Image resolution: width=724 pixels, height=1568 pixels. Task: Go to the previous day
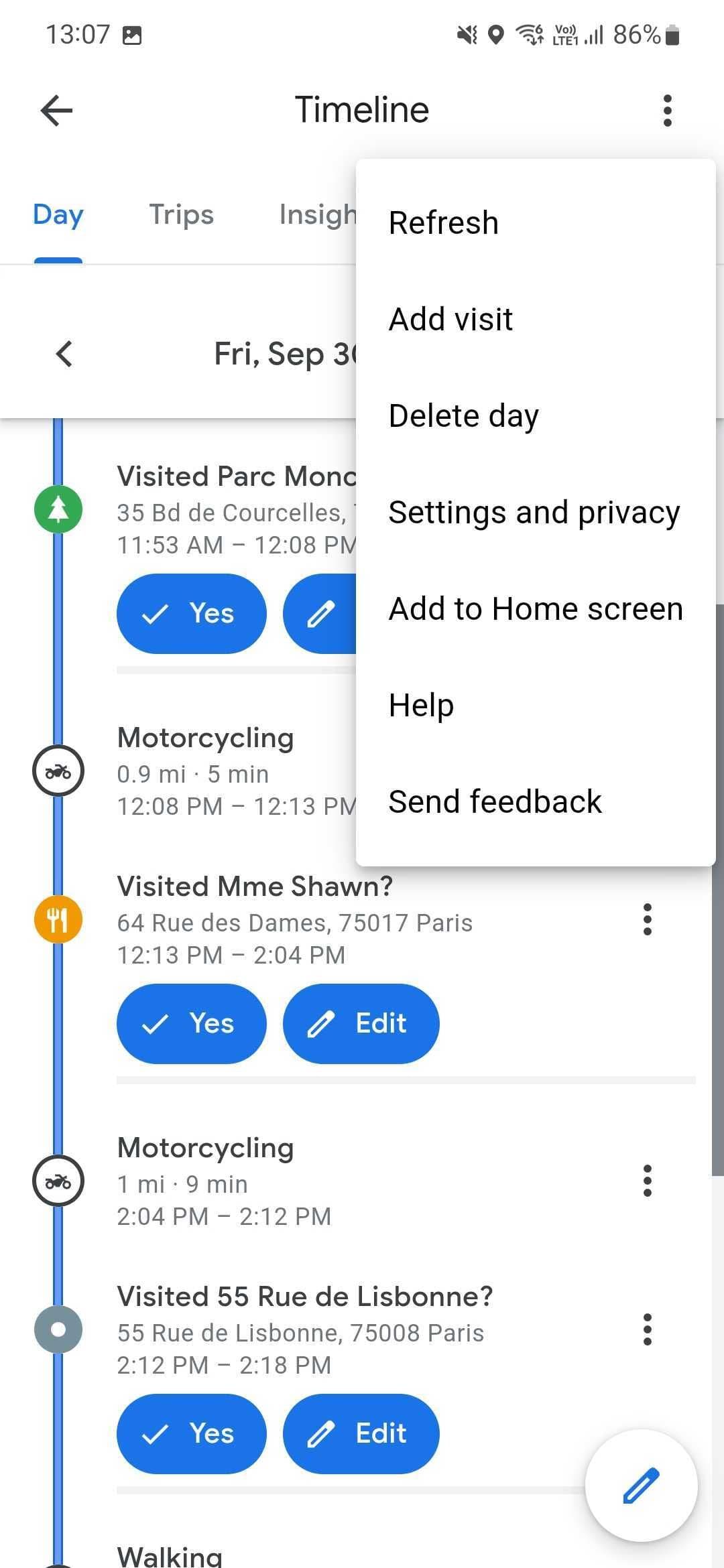tap(64, 354)
